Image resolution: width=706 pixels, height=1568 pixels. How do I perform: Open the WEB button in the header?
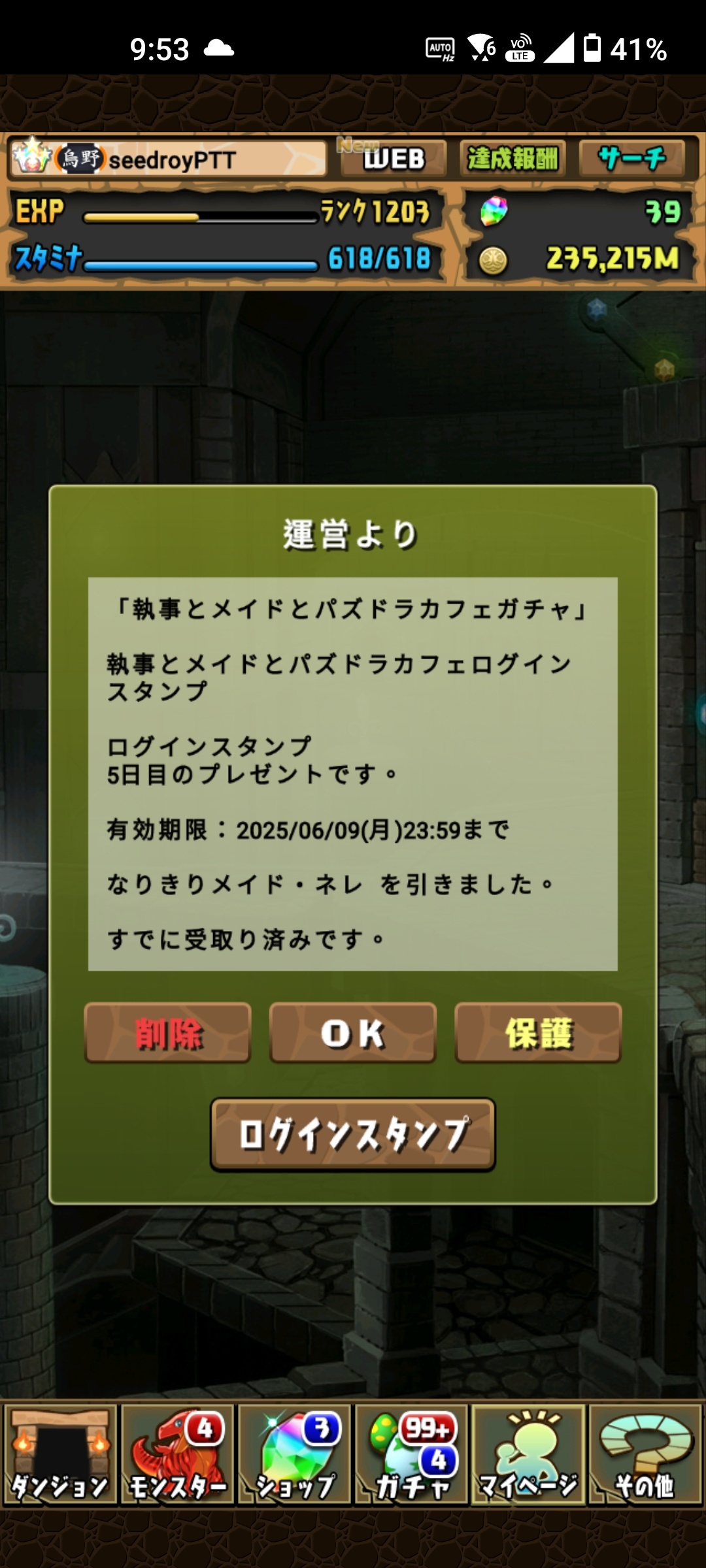pyautogui.click(x=394, y=159)
